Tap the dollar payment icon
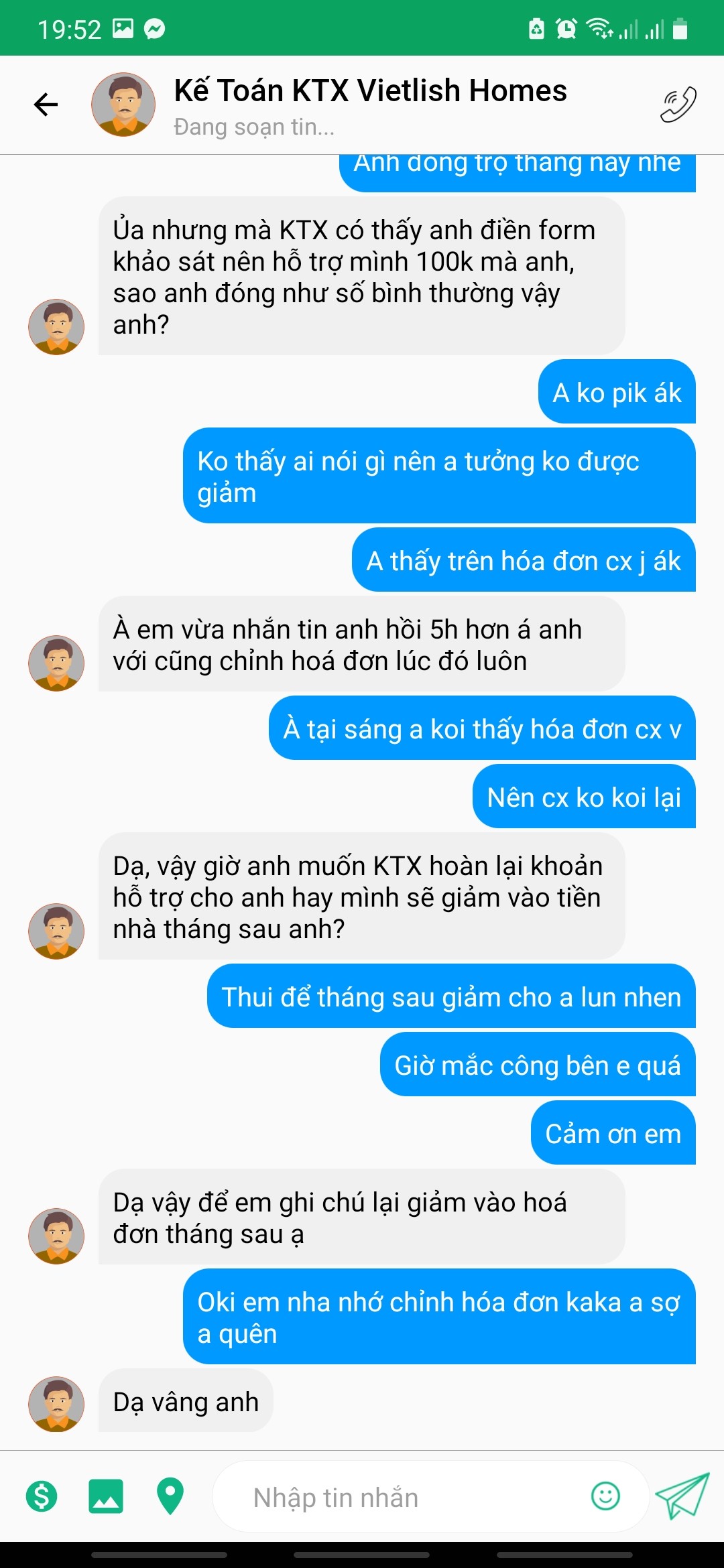This screenshot has height=1568, width=724. (42, 1496)
